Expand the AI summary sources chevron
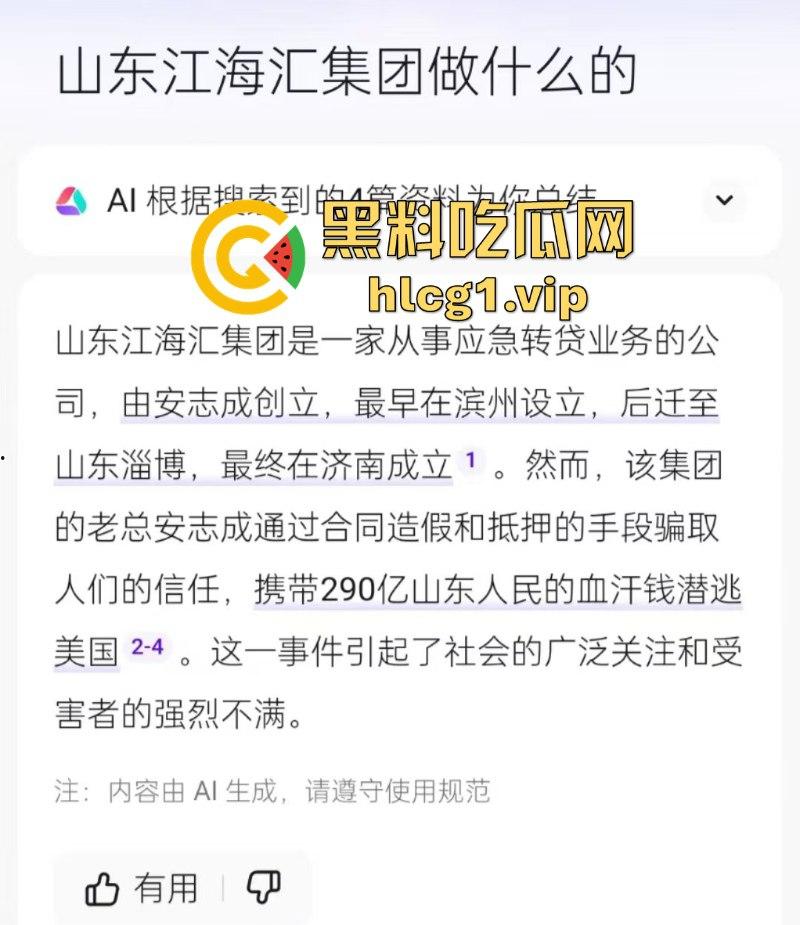 coord(725,200)
